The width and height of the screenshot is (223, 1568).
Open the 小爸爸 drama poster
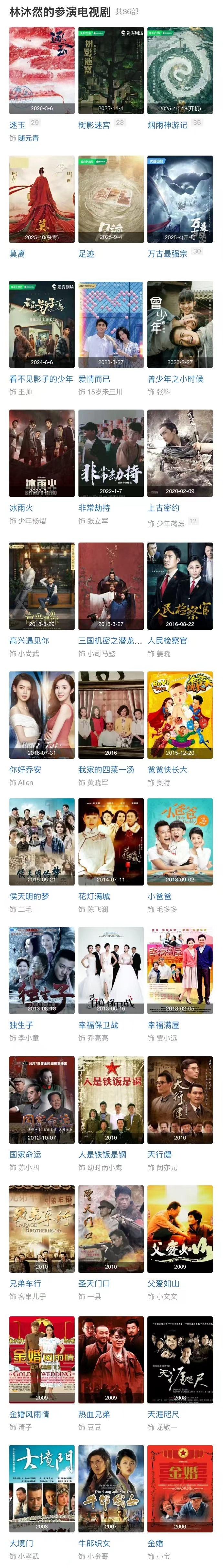pyautogui.click(x=180, y=841)
